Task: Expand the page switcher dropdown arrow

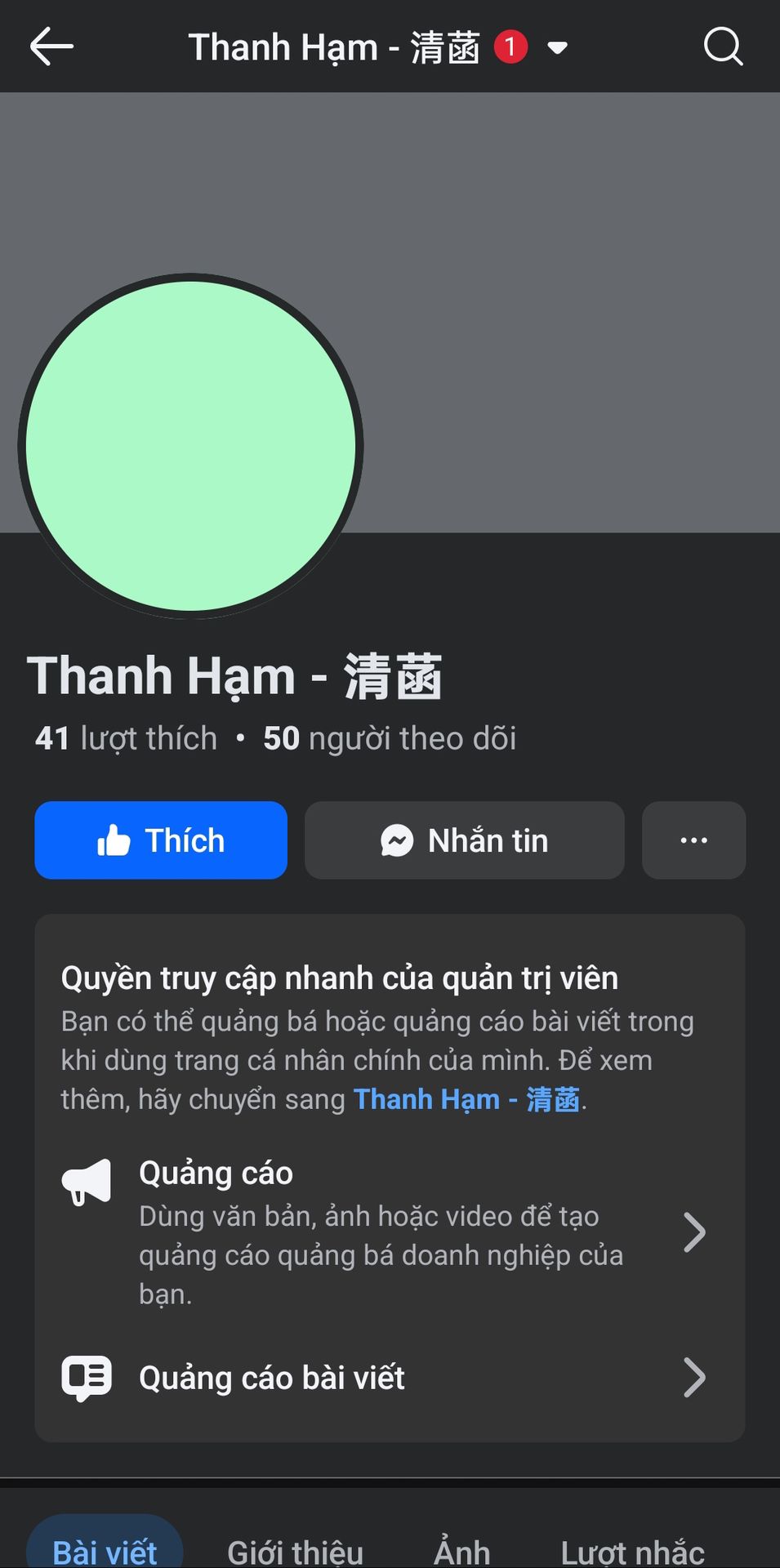Action: pos(557,48)
